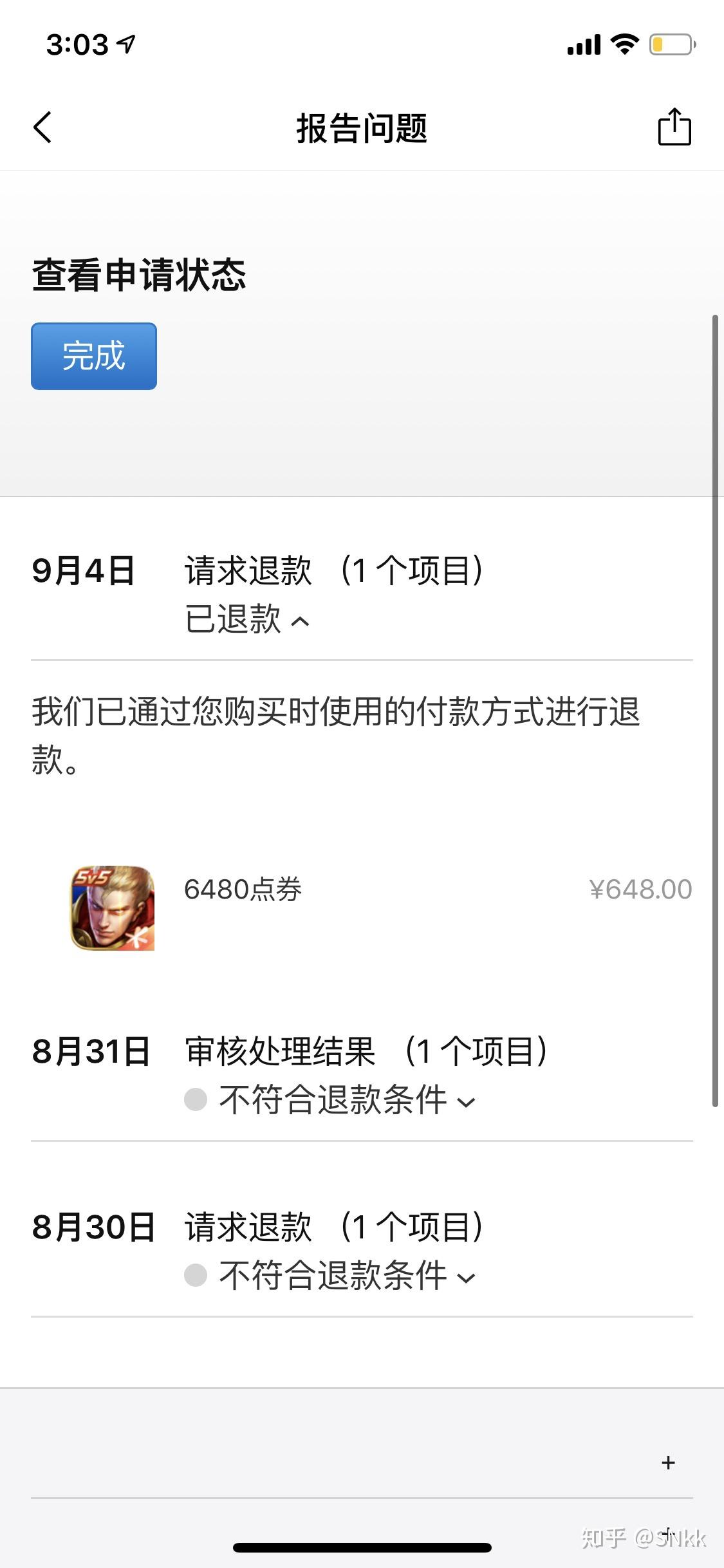Tap the back arrow to return
The image size is (724, 1568).
point(42,127)
